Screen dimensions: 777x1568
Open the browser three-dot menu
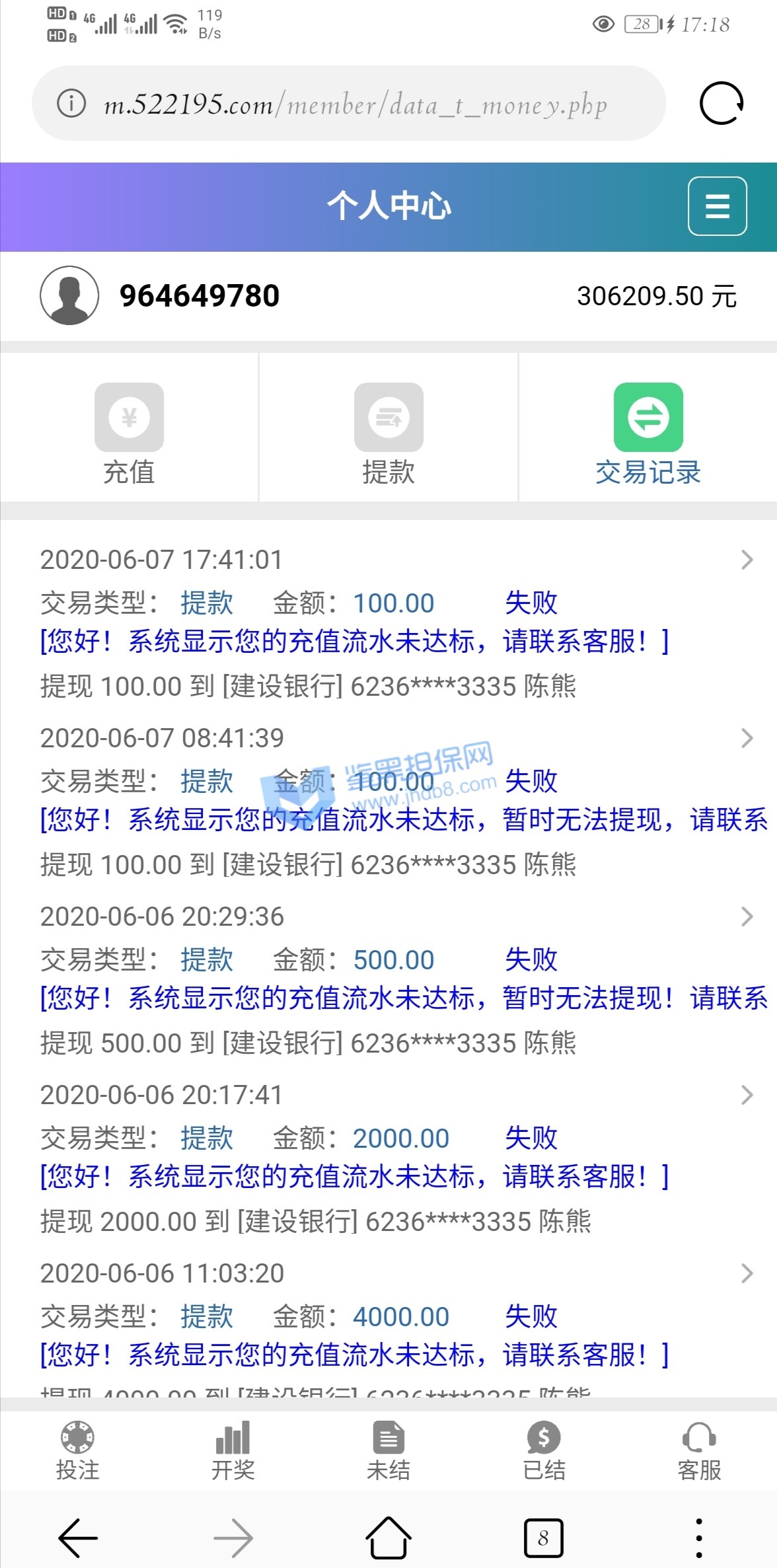coord(699,1538)
